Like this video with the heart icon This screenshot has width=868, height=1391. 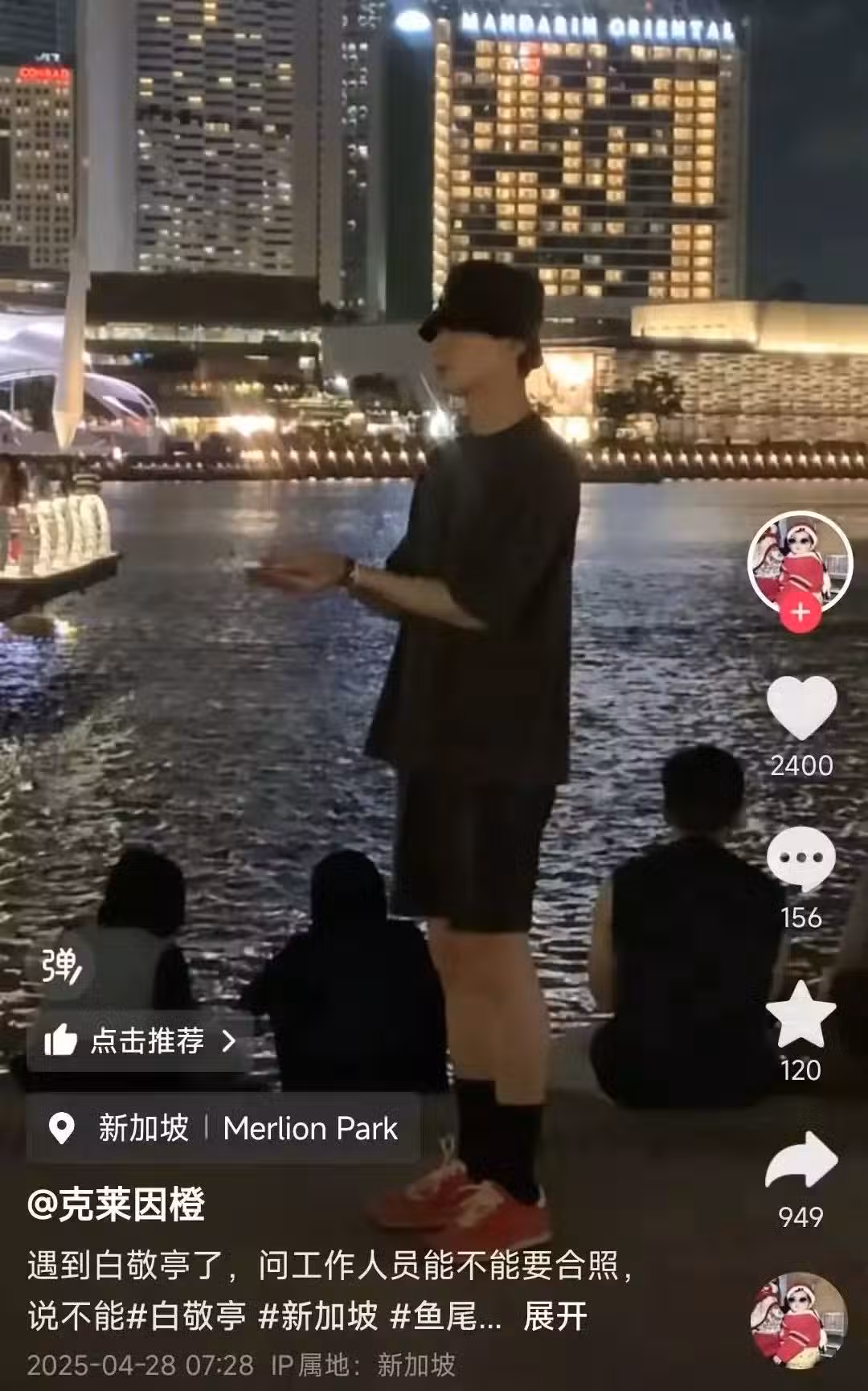[801, 708]
